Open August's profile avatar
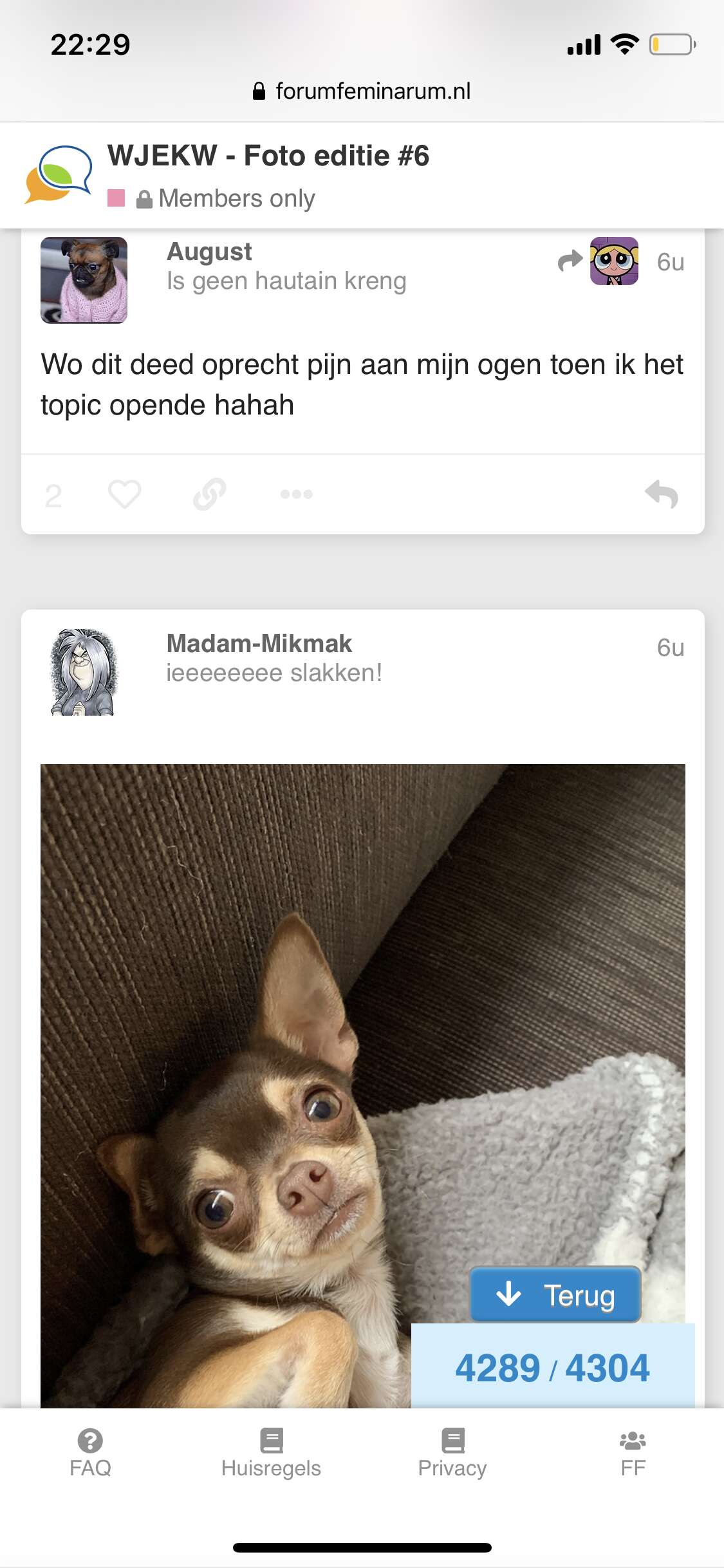Viewport: 724px width, 1568px height. click(84, 280)
